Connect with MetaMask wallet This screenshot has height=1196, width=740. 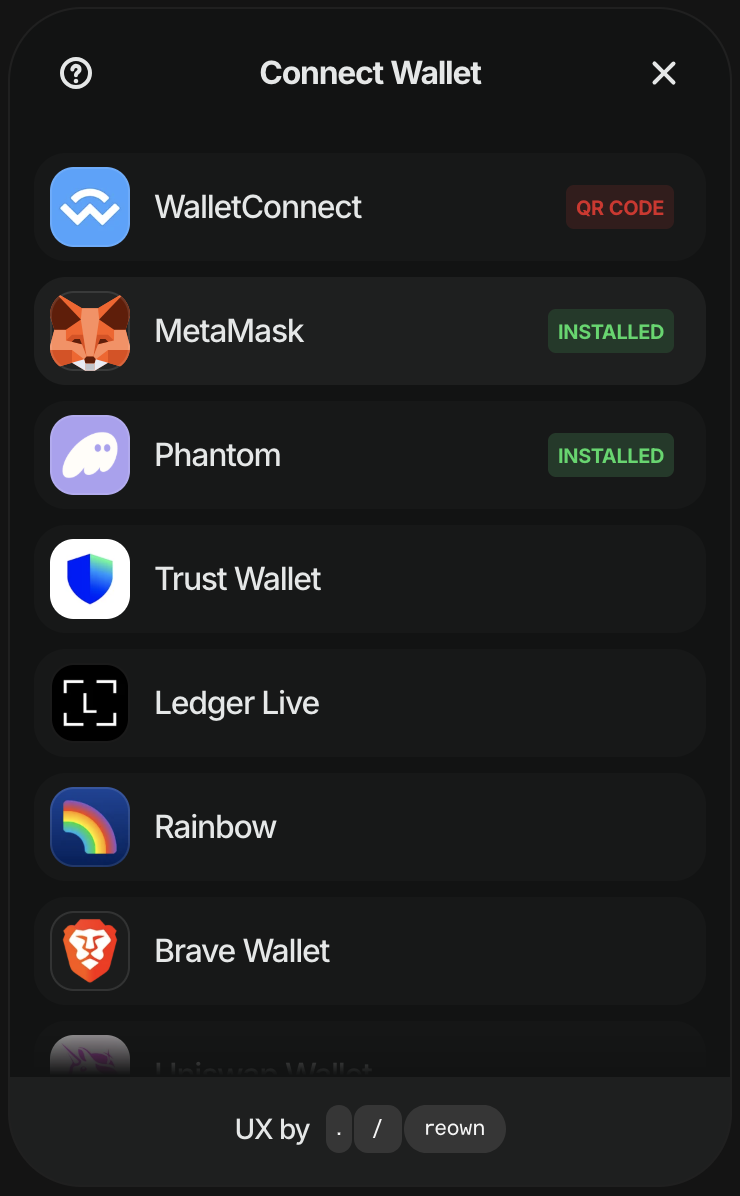click(x=369, y=331)
